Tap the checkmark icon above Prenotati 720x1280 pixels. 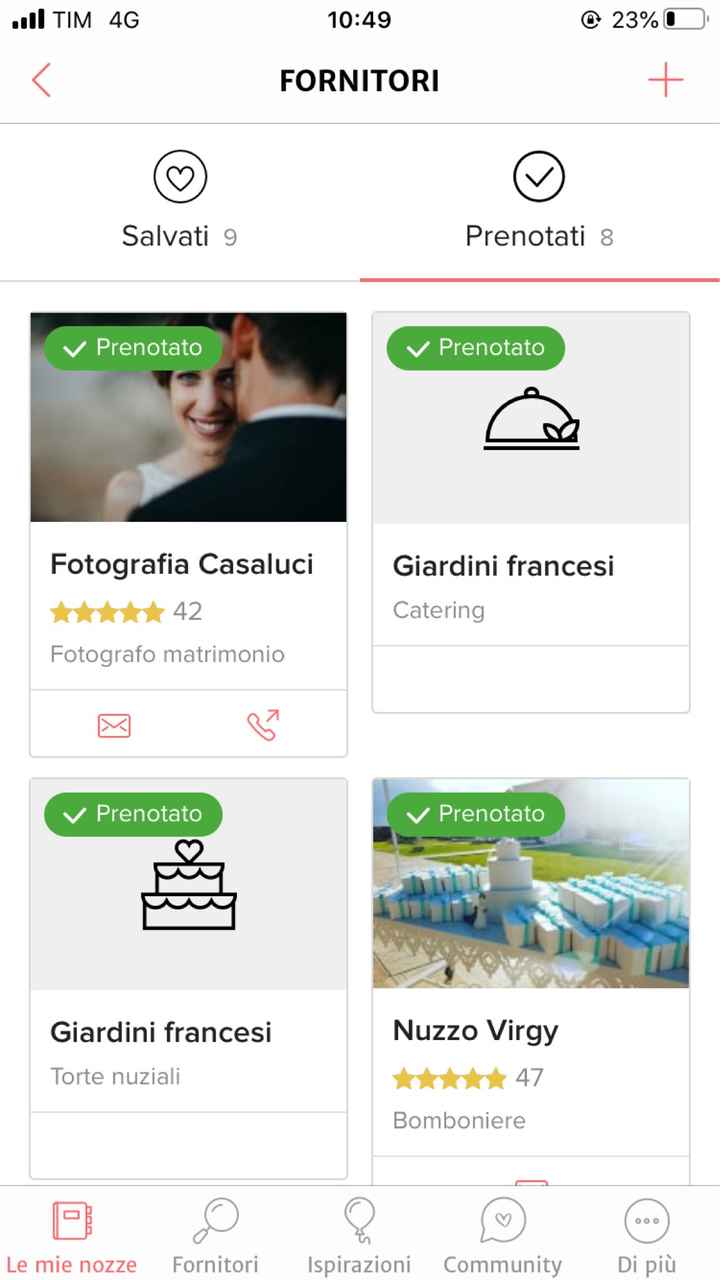pos(539,176)
